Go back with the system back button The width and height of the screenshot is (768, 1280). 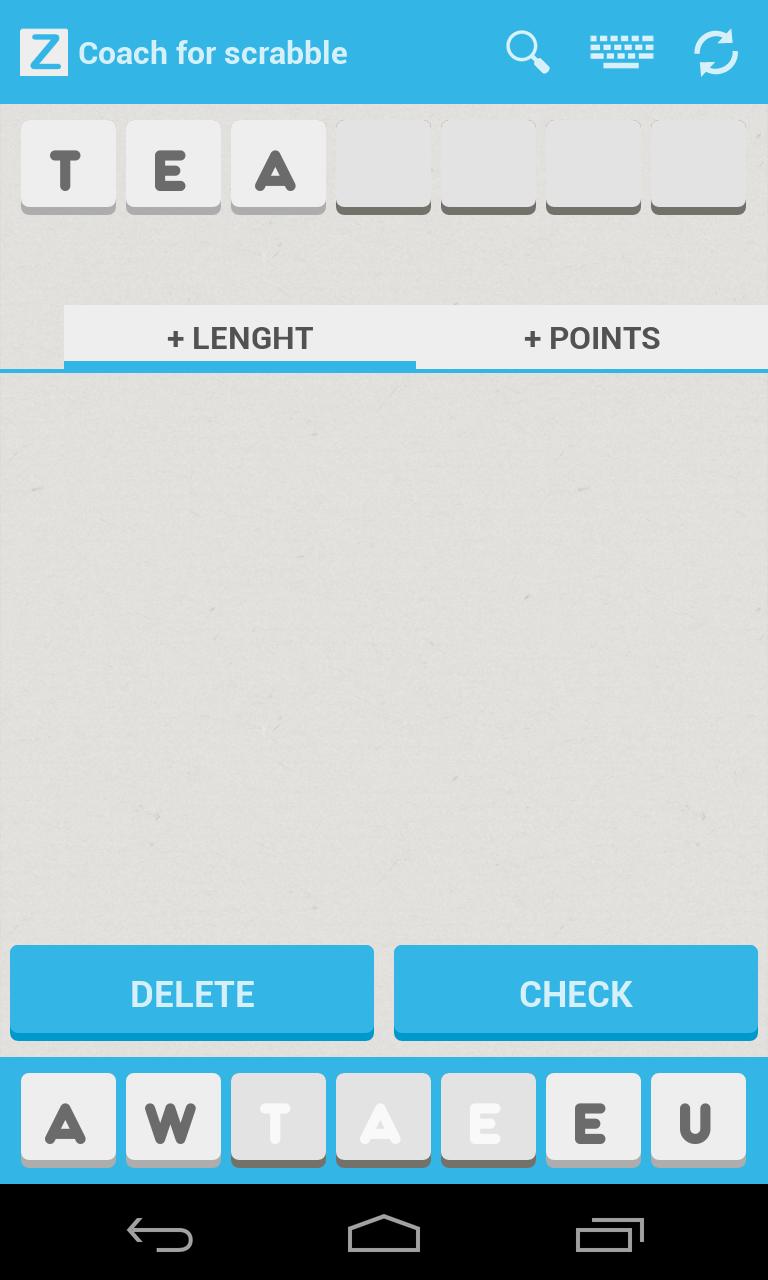(x=160, y=1234)
